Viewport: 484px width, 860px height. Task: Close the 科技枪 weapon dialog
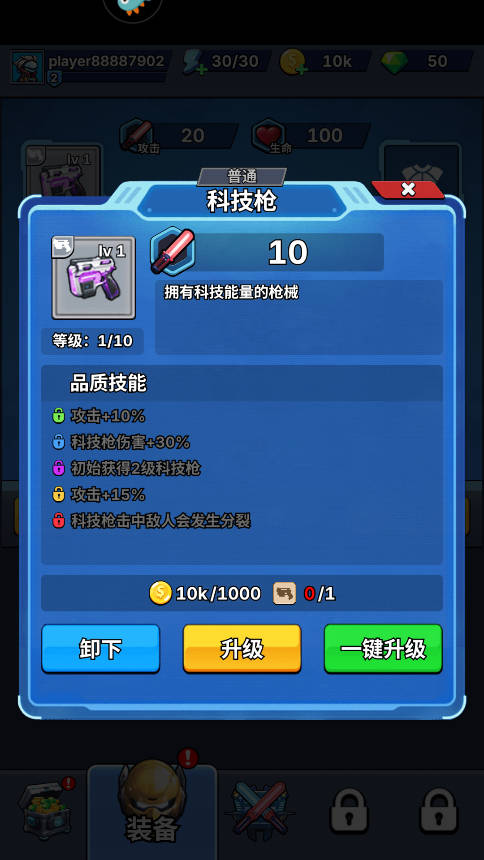pos(408,190)
